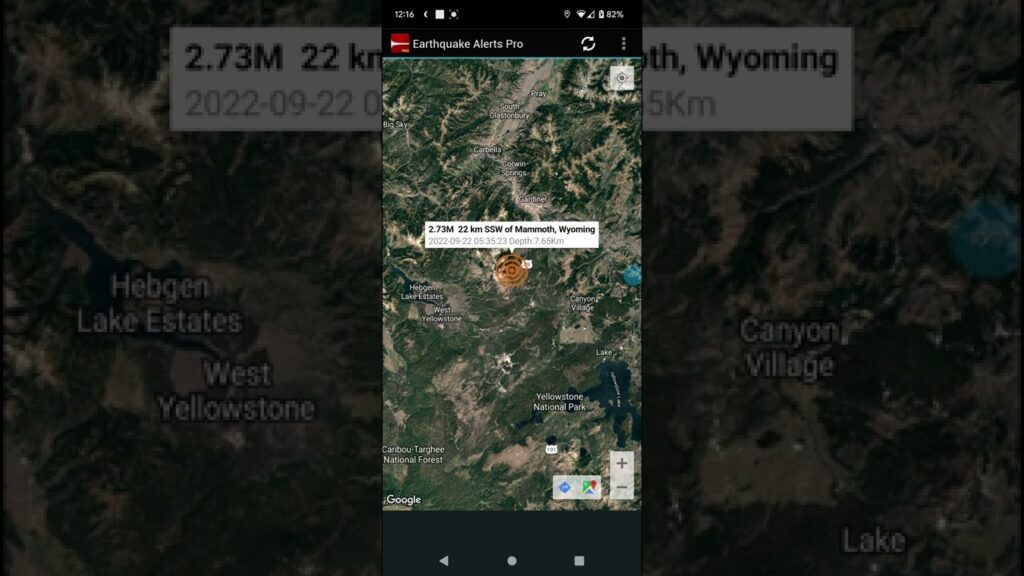Refresh the earthquake list

tap(588, 44)
